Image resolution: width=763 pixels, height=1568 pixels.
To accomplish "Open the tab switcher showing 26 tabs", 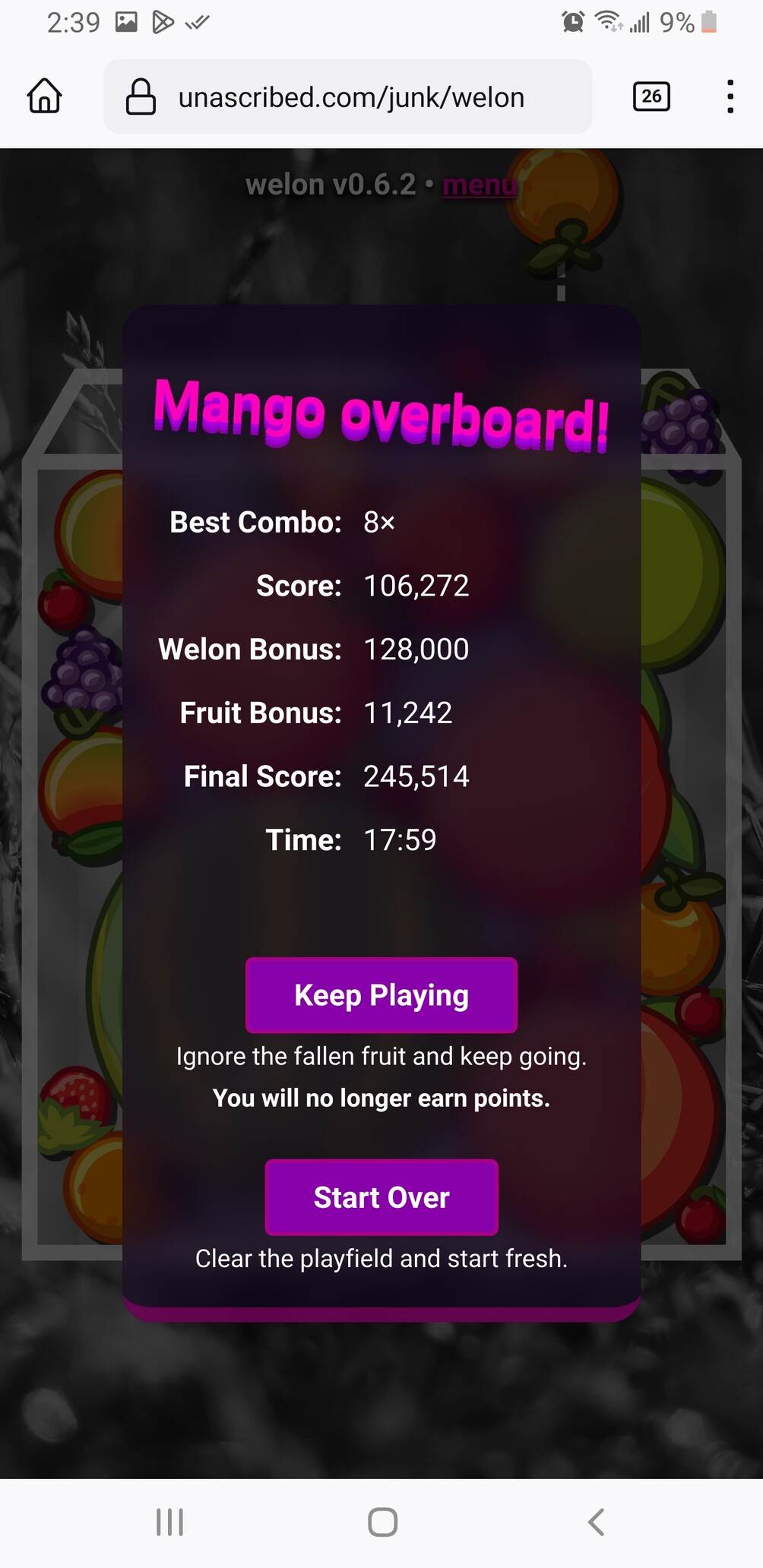I will [x=651, y=96].
